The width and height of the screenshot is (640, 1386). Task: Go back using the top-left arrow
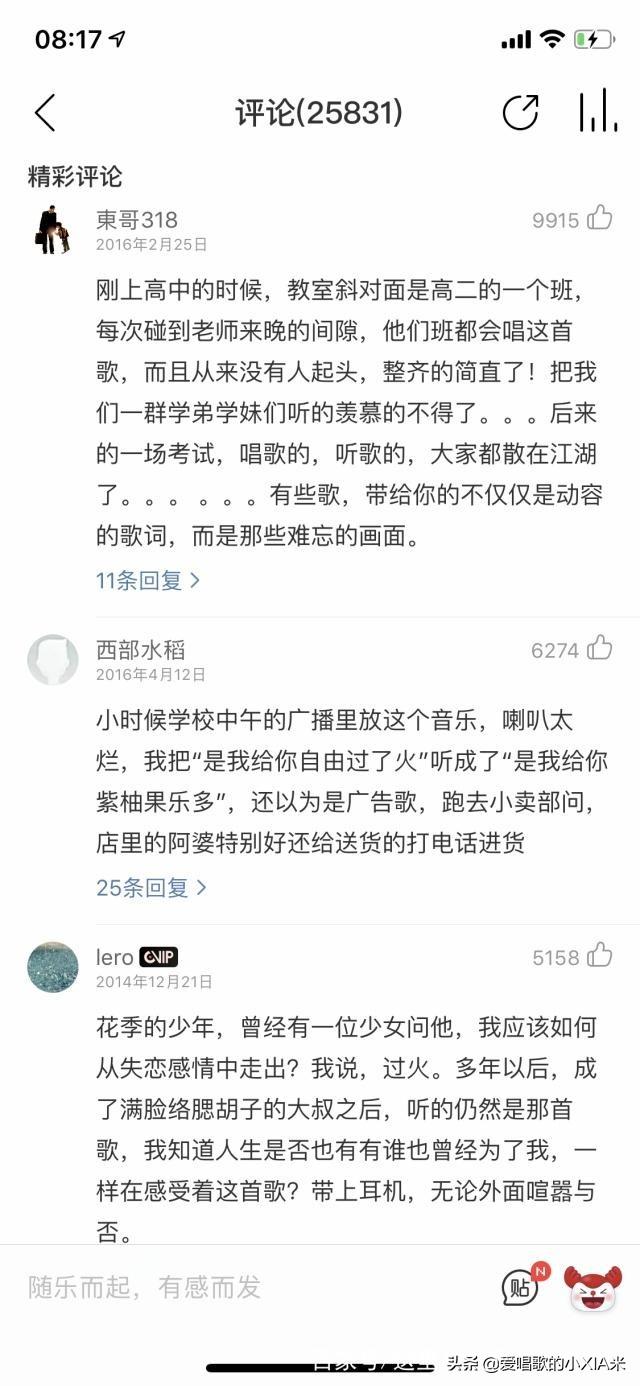pos(44,113)
